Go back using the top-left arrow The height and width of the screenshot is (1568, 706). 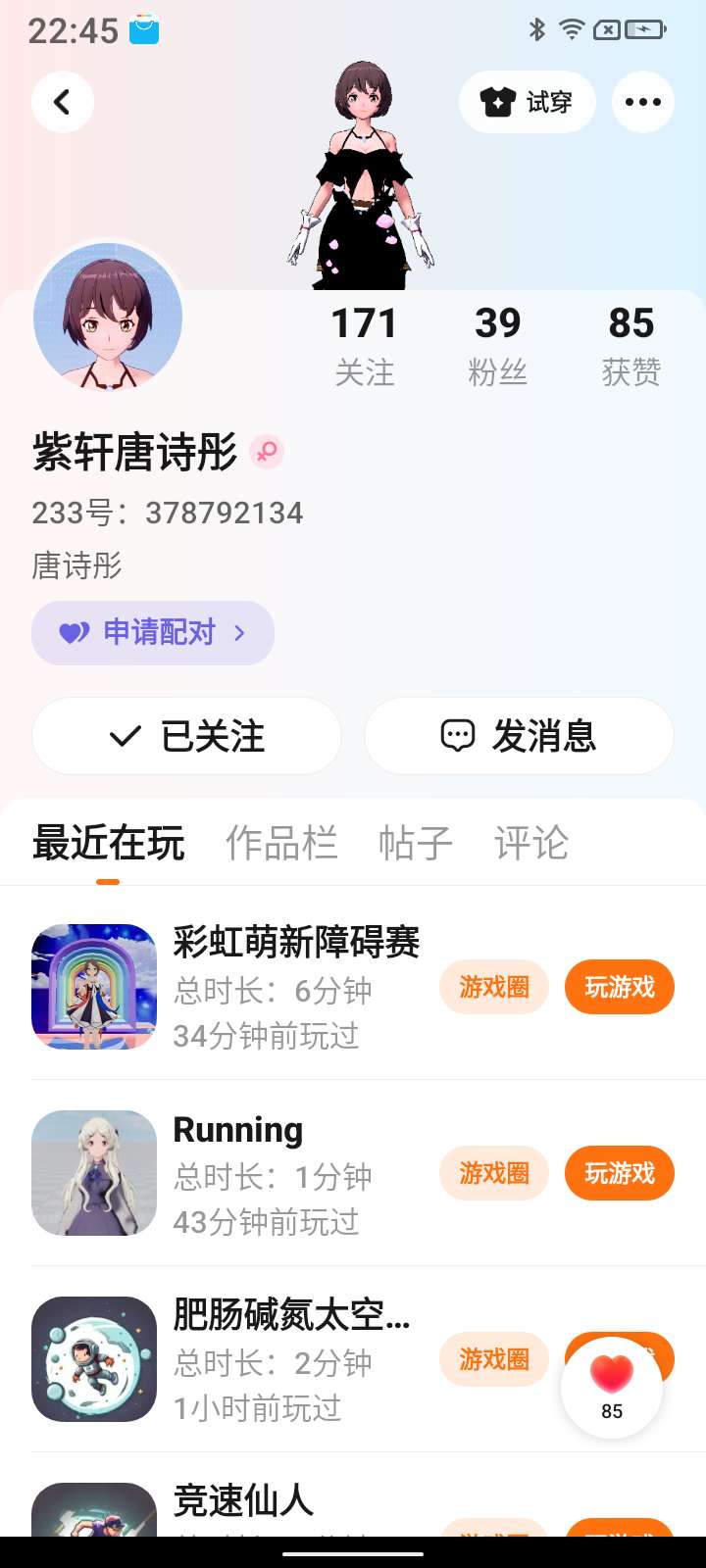[x=63, y=102]
